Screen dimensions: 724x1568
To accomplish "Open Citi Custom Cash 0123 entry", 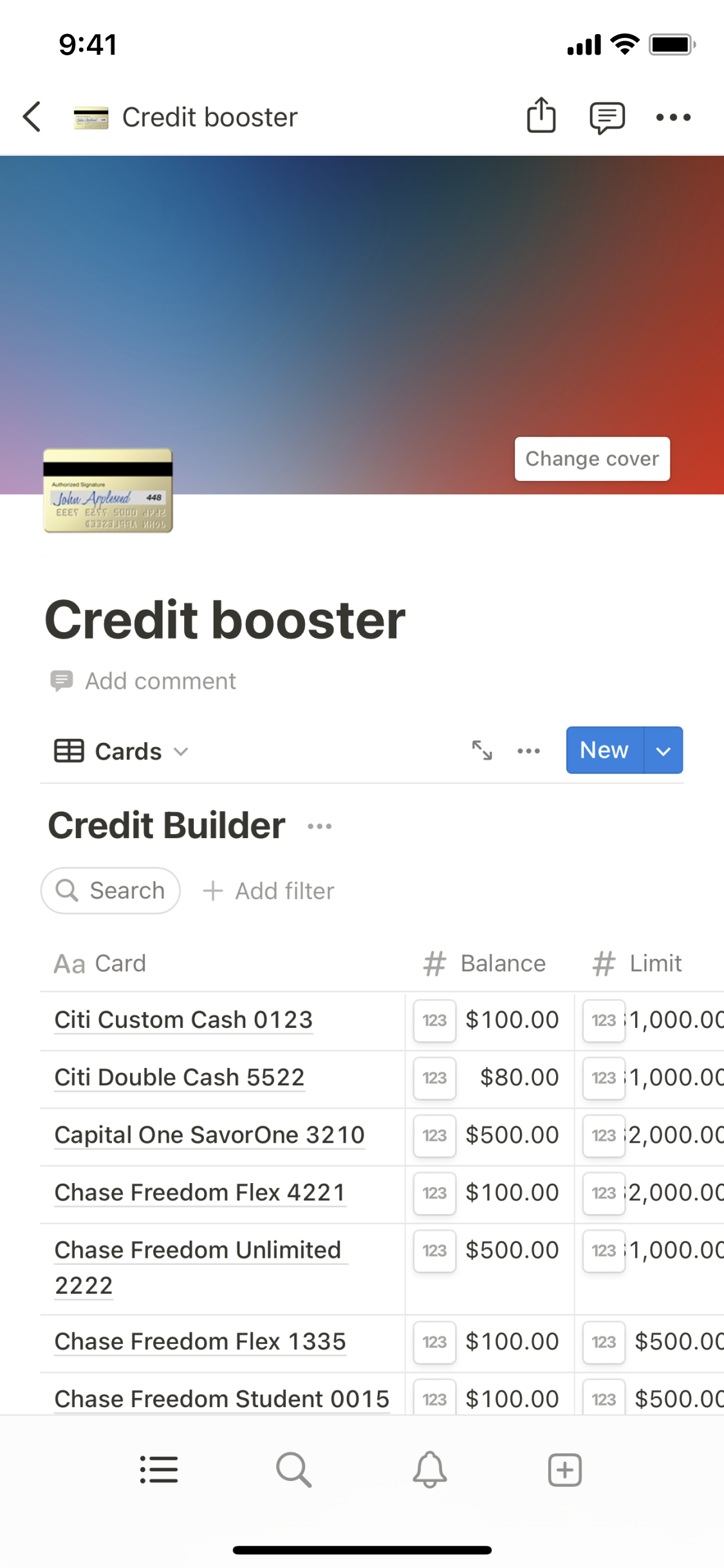I will click(183, 1020).
